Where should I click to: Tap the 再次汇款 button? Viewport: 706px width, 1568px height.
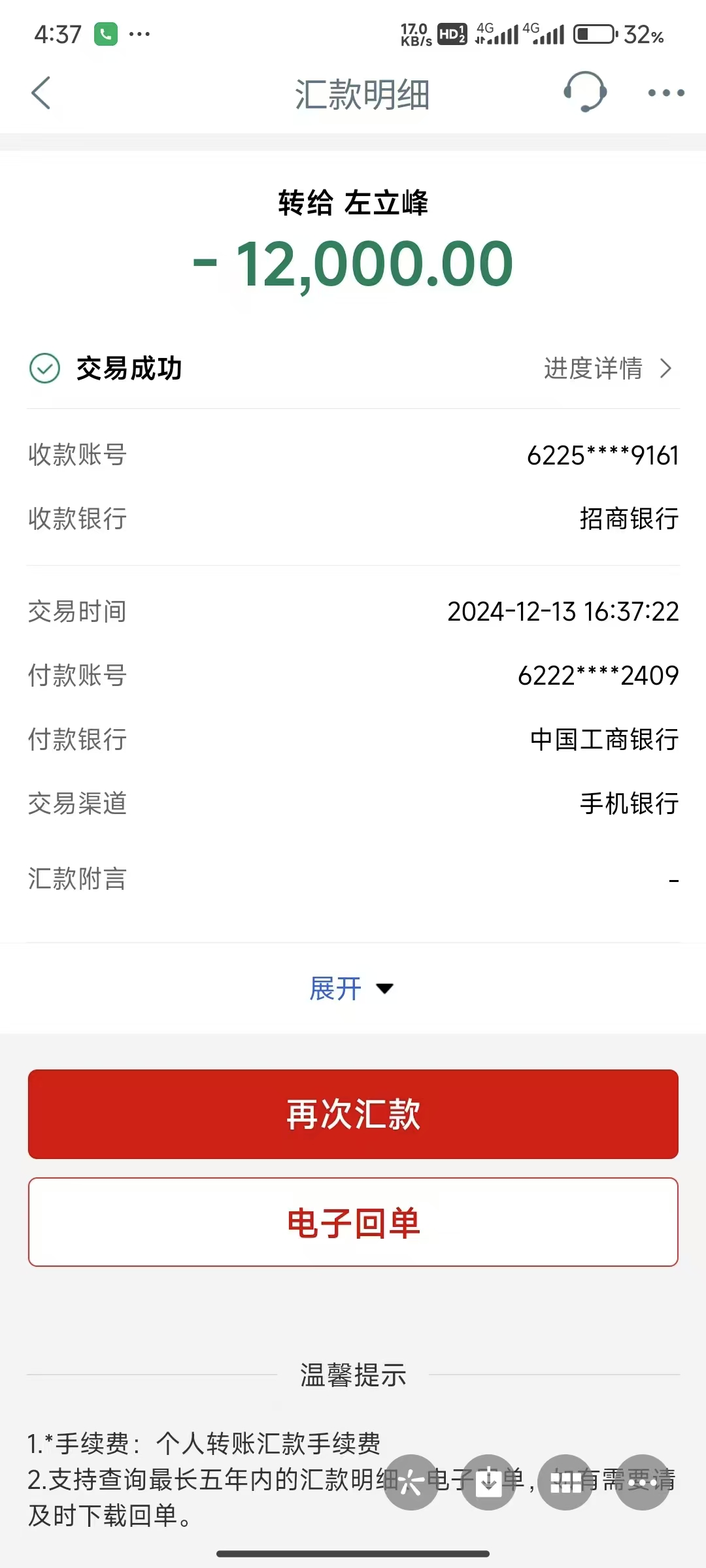tap(353, 1115)
